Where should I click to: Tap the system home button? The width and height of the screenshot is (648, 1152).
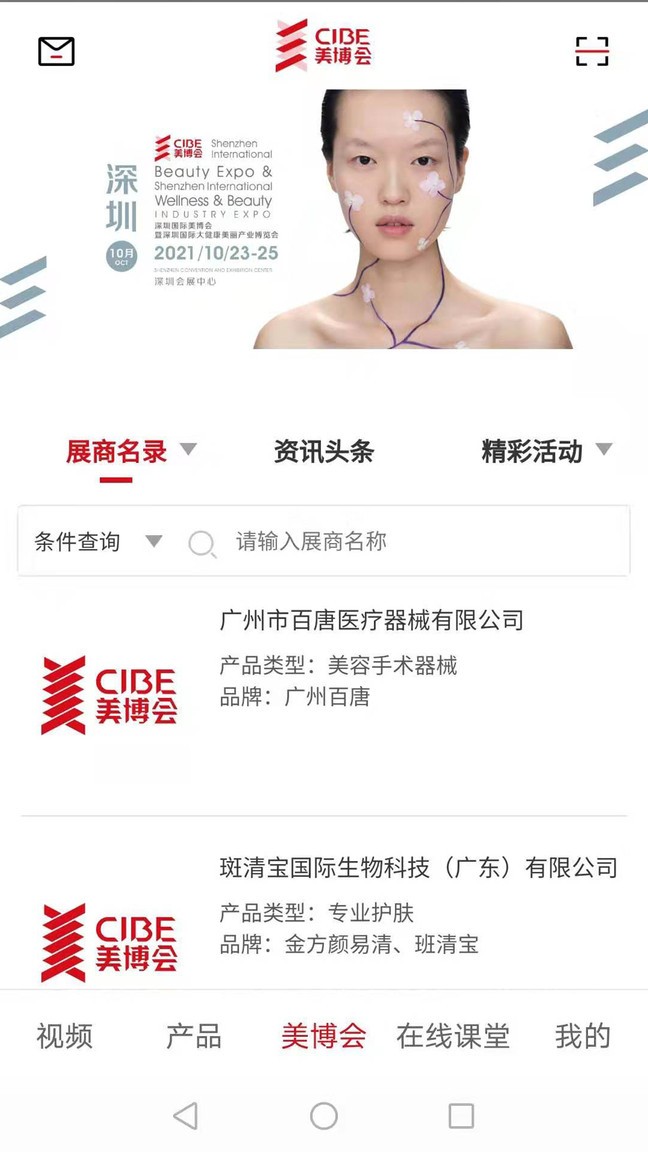[x=324, y=1116]
